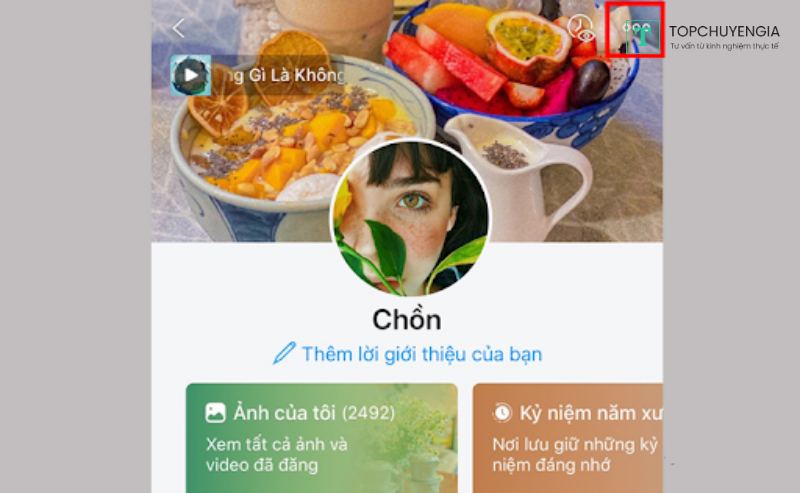Go back using the top-left arrow

179,28
